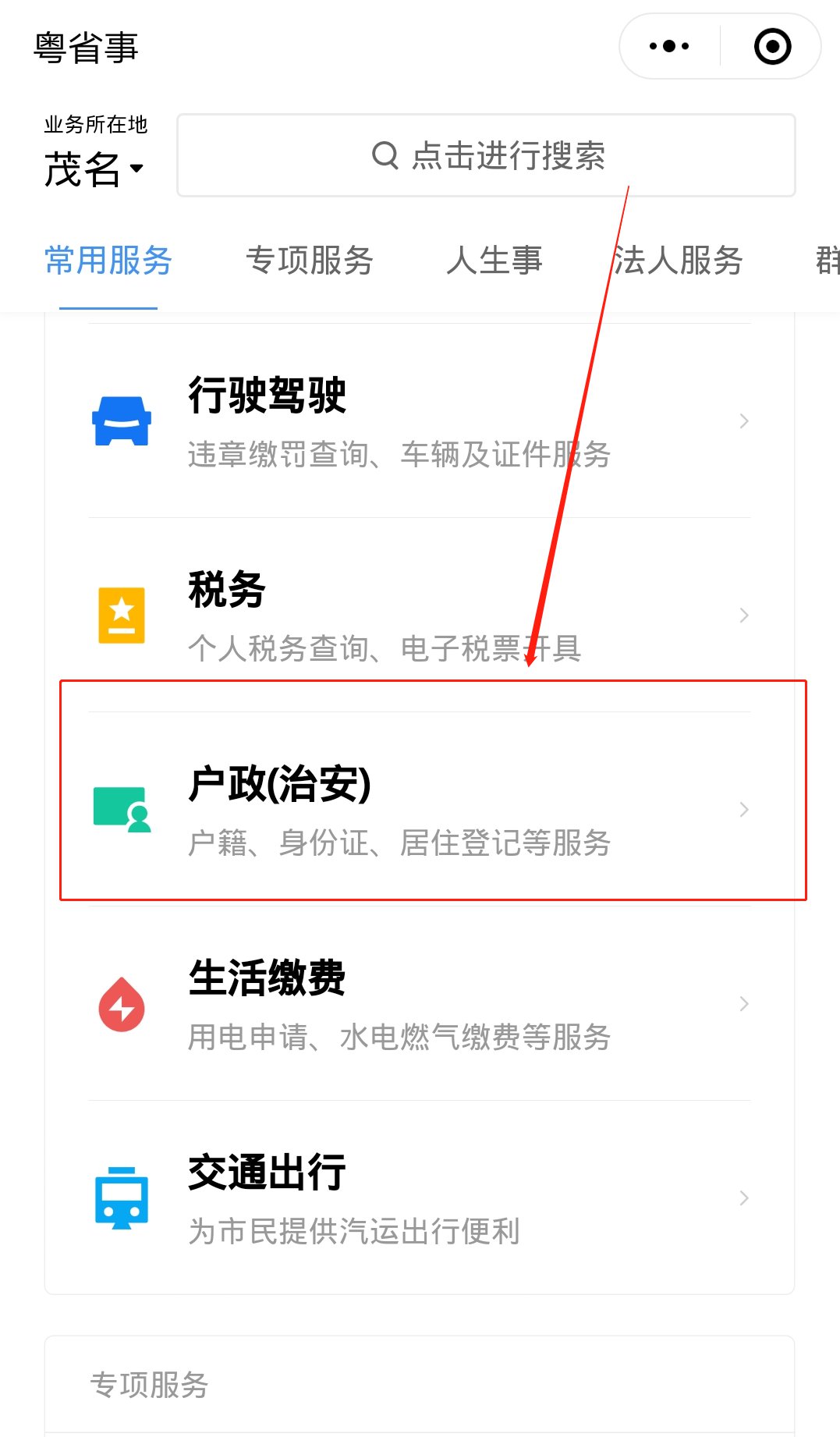The image size is (840, 1437).
Task: Open the mini program more options menu
Action: (669, 47)
